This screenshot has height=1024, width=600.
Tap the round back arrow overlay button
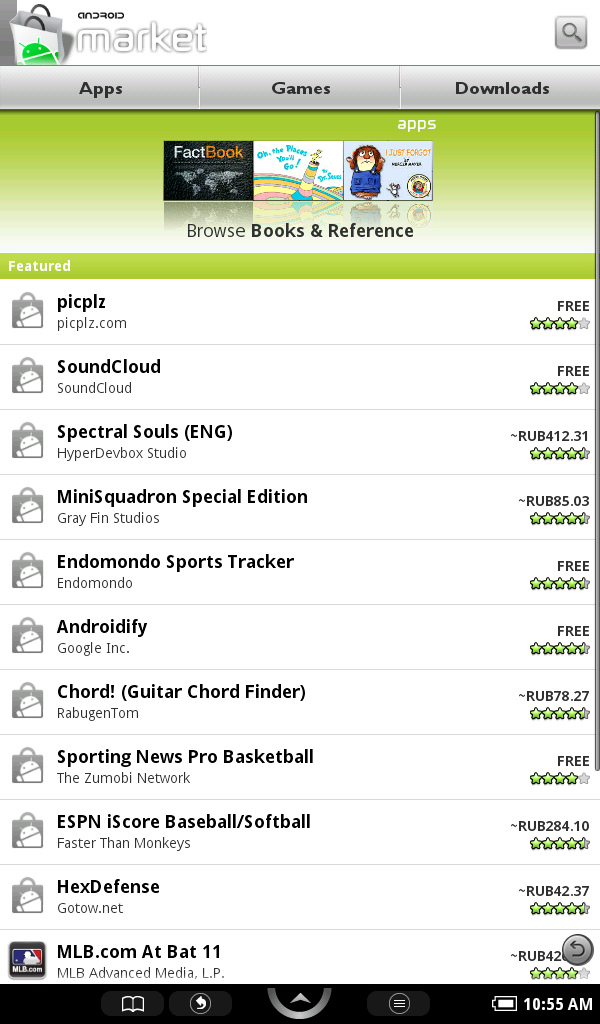(x=578, y=949)
